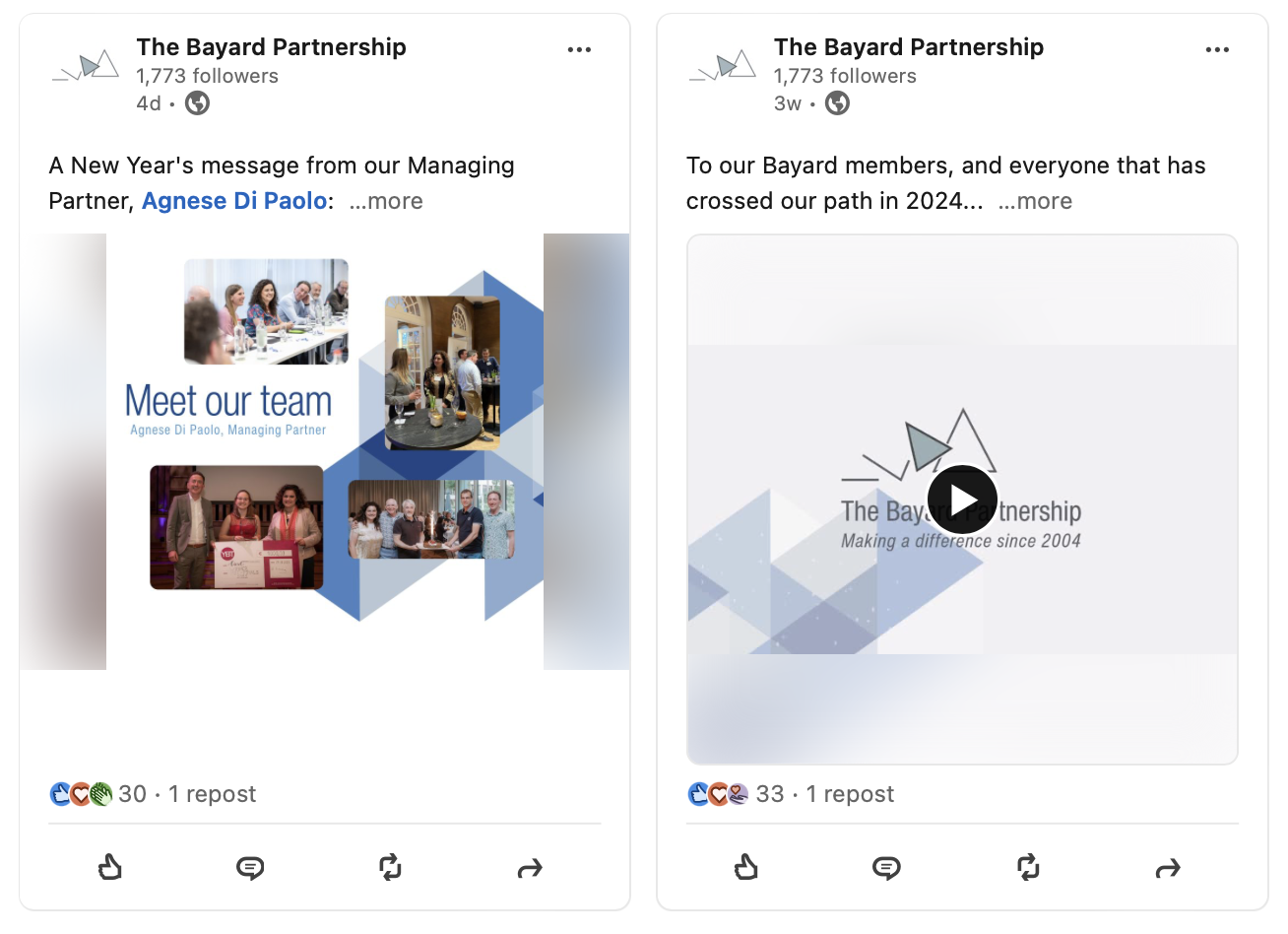Expand the Bayard members post text

1035,201
